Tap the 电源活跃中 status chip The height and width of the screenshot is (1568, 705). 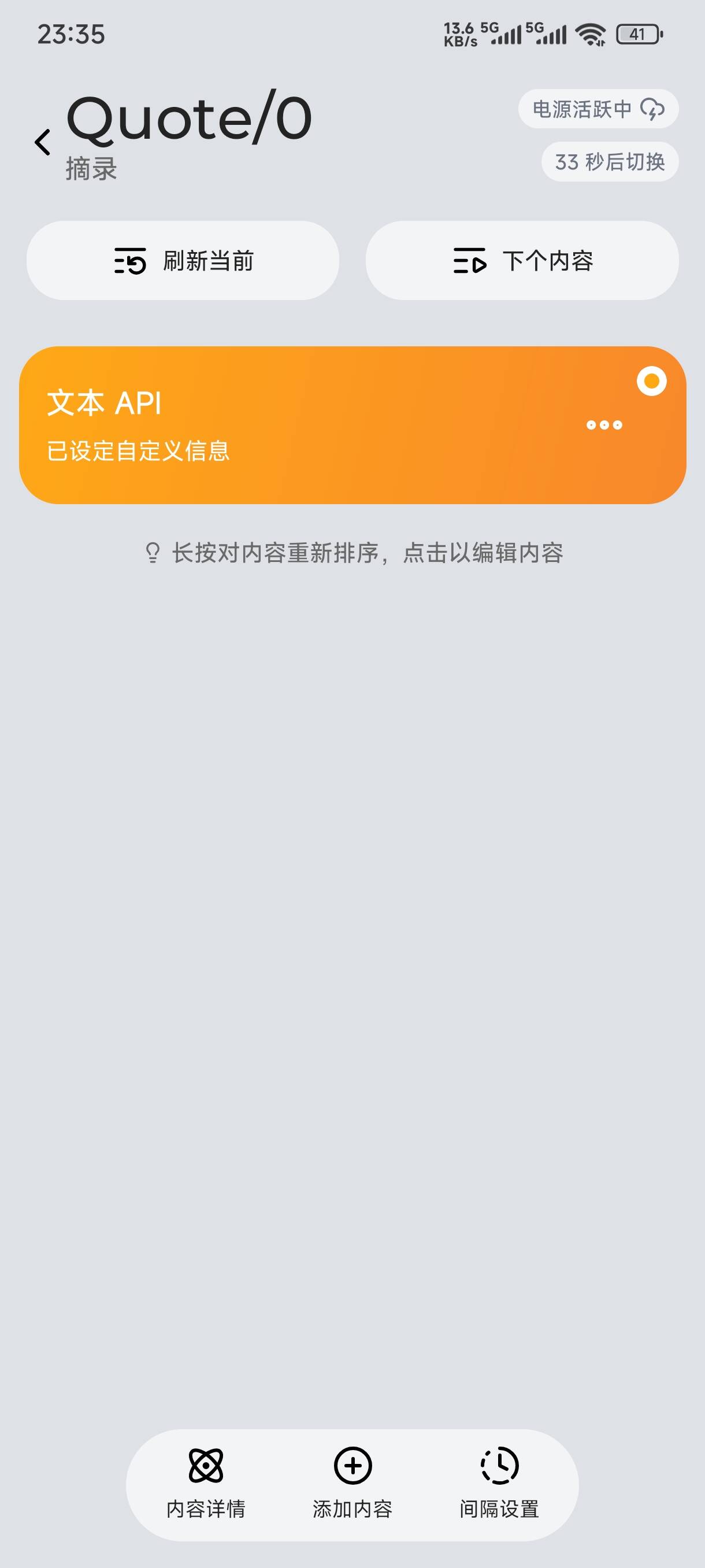coord(598,109)
